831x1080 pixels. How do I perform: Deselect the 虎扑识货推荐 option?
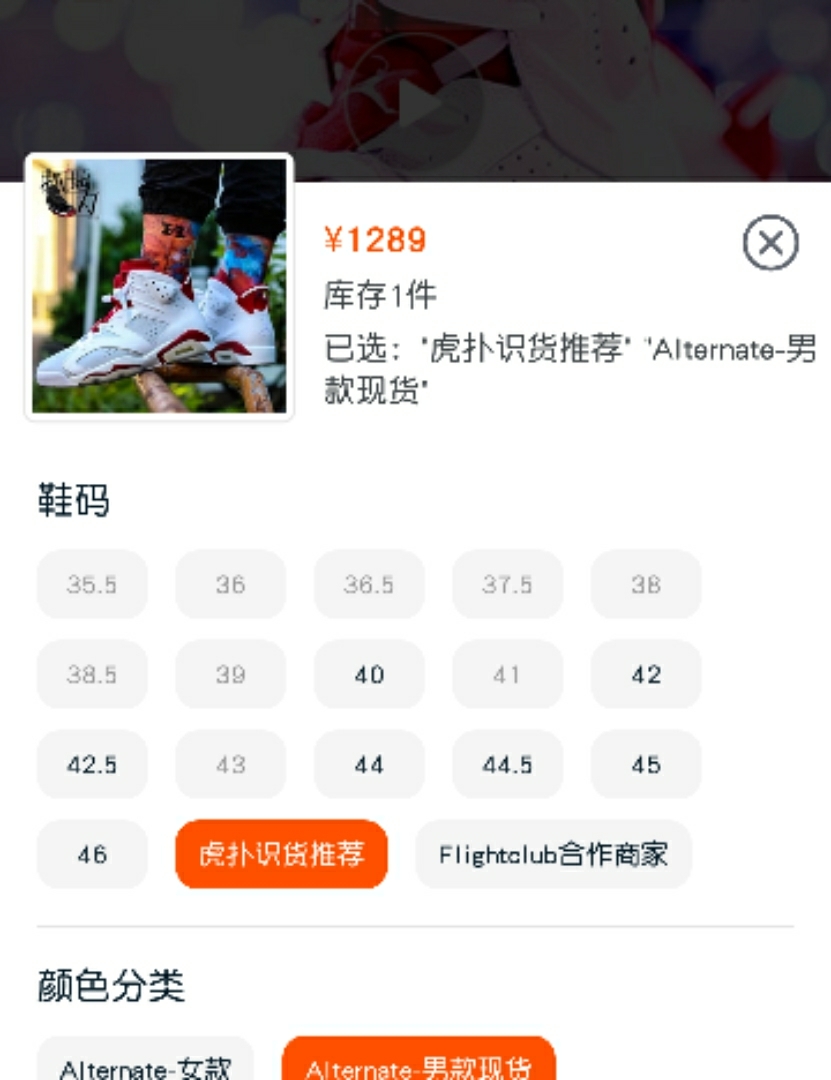point(281,855)
